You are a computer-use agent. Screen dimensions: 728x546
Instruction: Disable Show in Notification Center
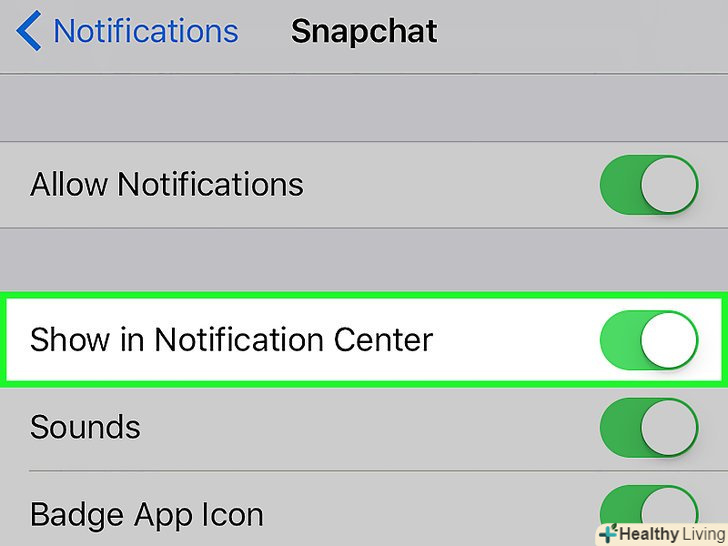648,340
